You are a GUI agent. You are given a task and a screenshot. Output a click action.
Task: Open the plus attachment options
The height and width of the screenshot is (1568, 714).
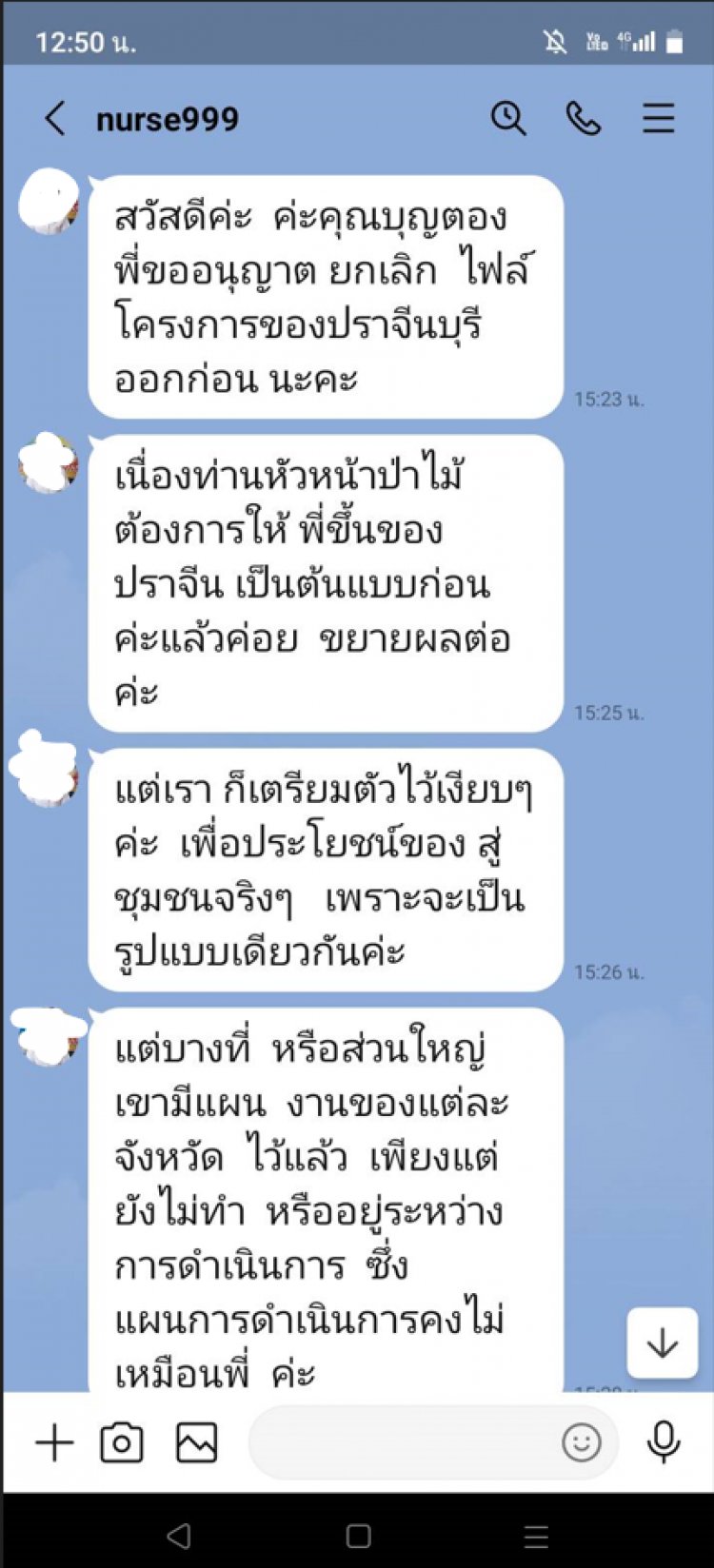point(54,1443)
